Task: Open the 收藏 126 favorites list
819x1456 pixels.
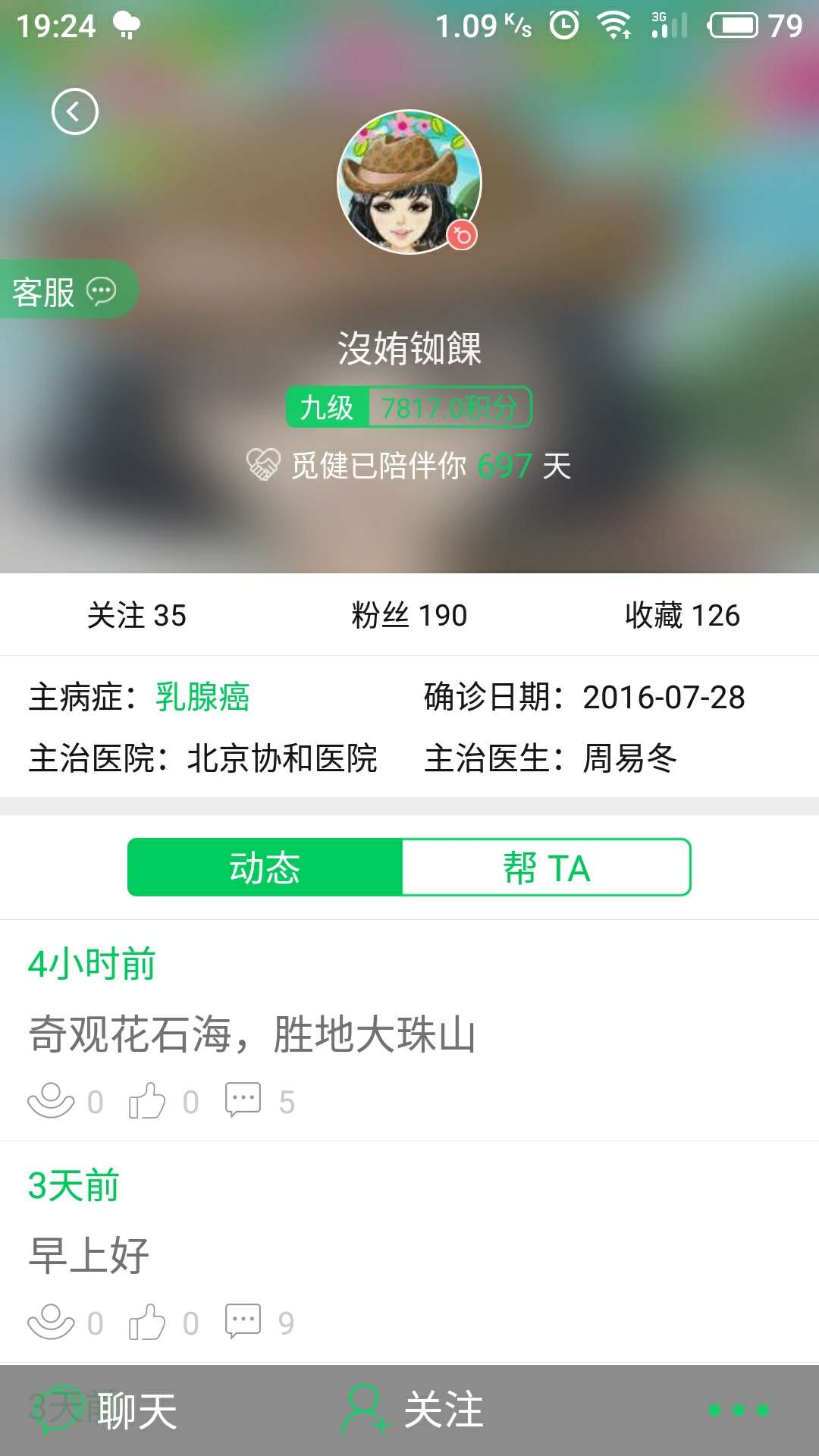Action: pos(681,616)
